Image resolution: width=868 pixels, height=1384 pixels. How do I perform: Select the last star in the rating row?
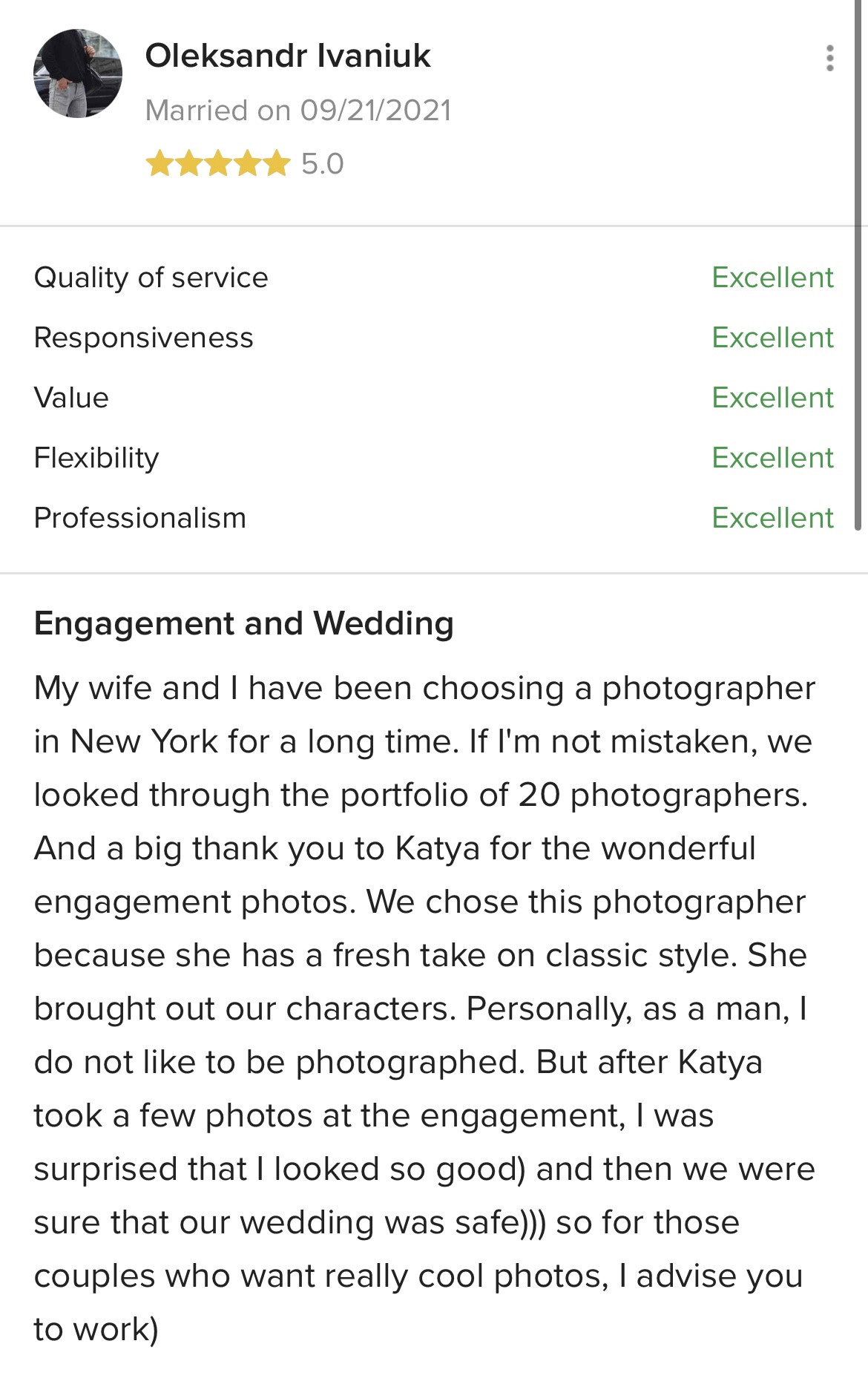(277, 163)
